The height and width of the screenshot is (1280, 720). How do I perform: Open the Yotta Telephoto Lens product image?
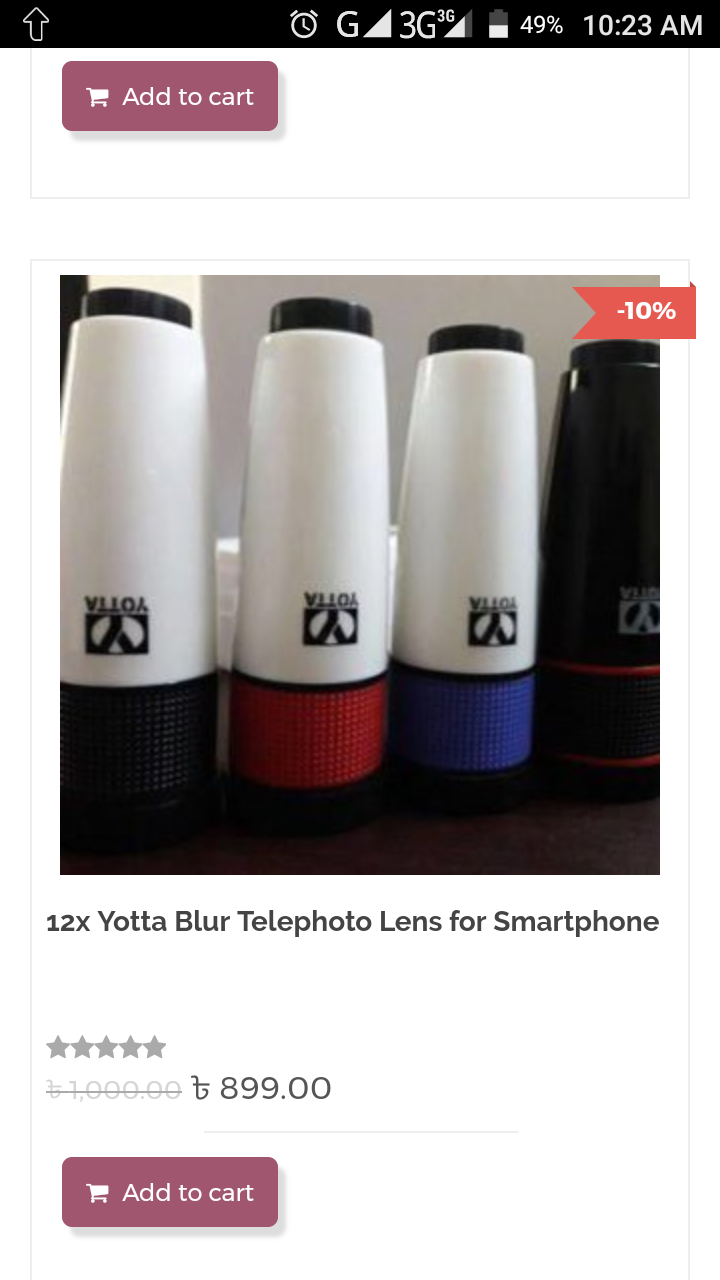tap(360, 575)
